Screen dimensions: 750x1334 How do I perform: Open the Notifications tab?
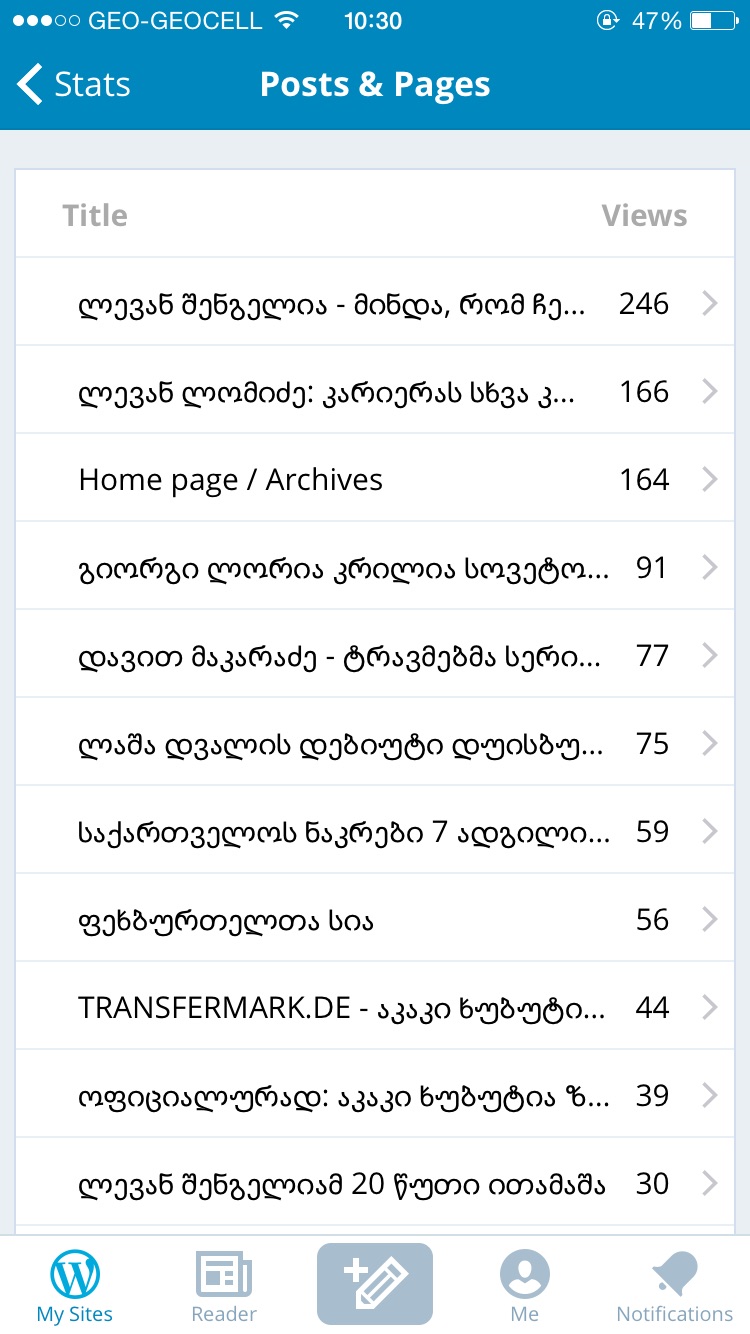pyautogui.click(x=674, y=1286)
